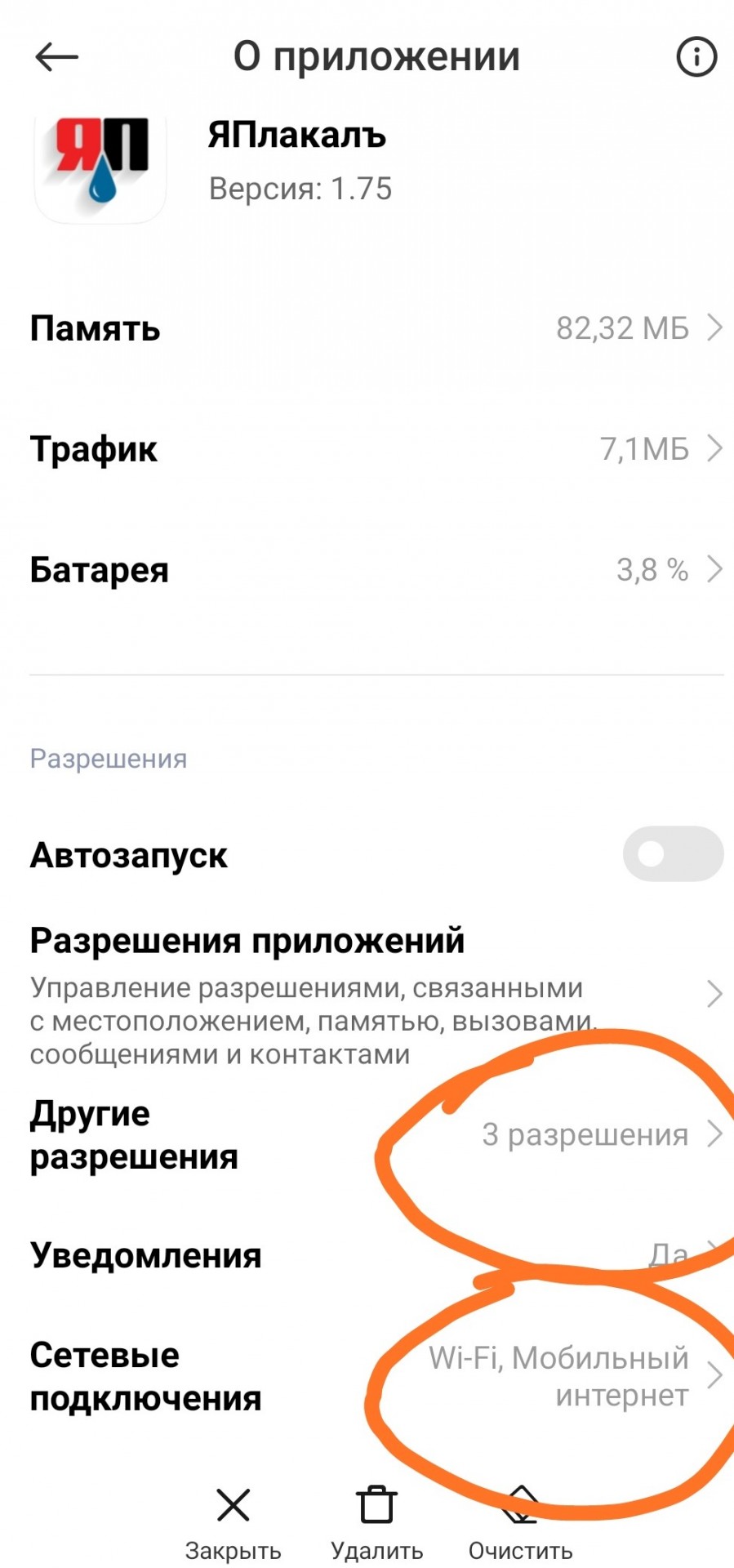View Трафик data usage
Viewport: 734px width, 1568px height.
pos(367,449)
